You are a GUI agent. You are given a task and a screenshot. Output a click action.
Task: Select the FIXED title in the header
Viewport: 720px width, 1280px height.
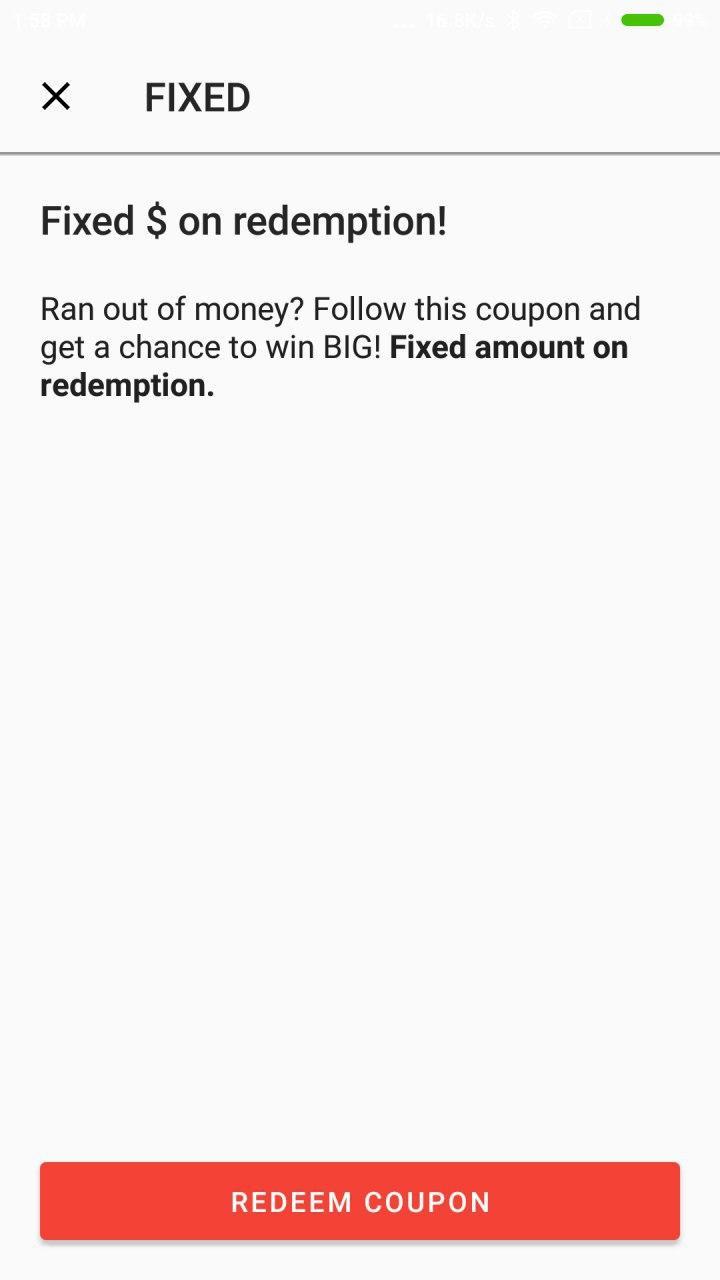(x=197, y=96)
